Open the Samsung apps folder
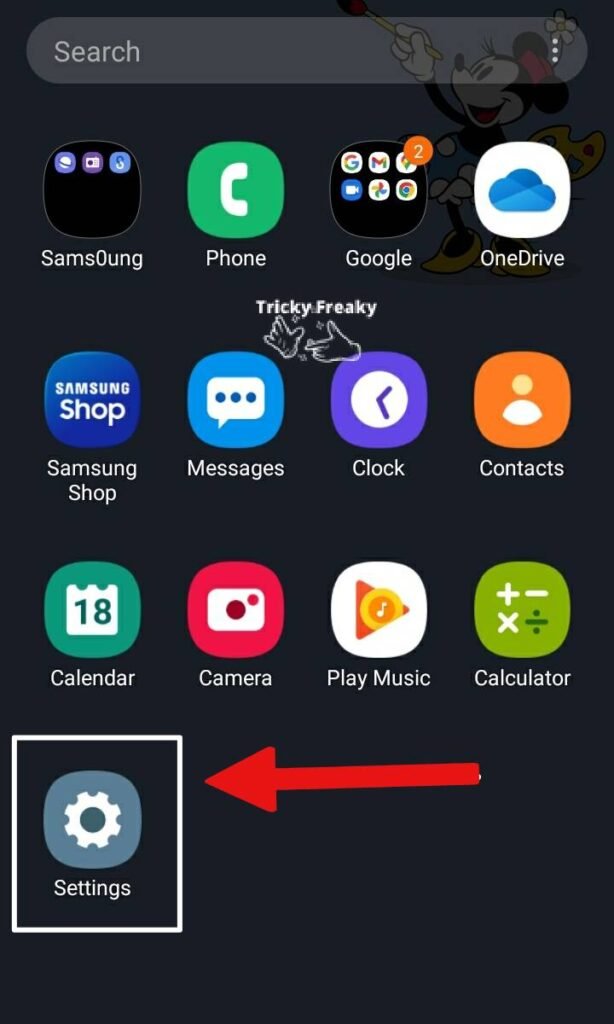 (91, 190)
